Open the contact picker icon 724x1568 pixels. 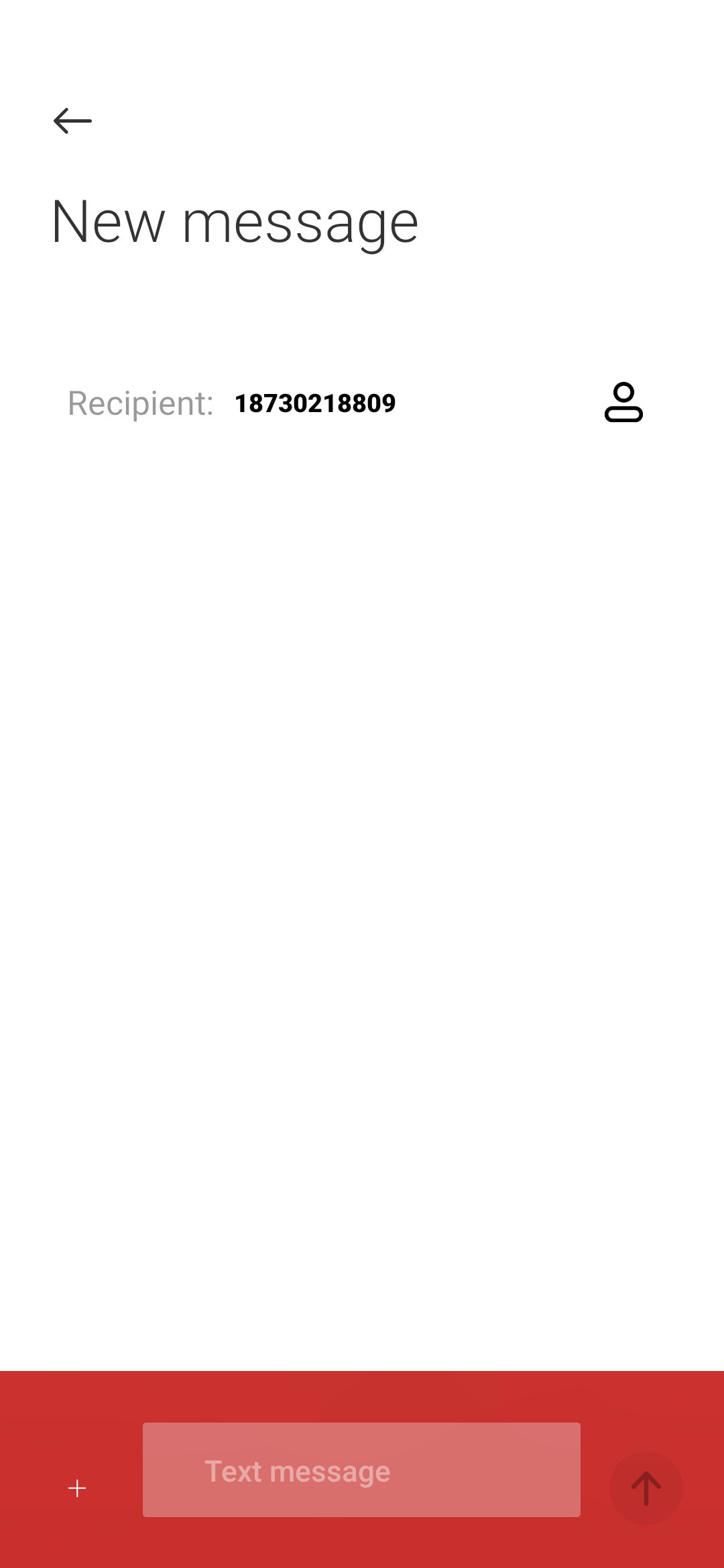[x=623, y=402]
